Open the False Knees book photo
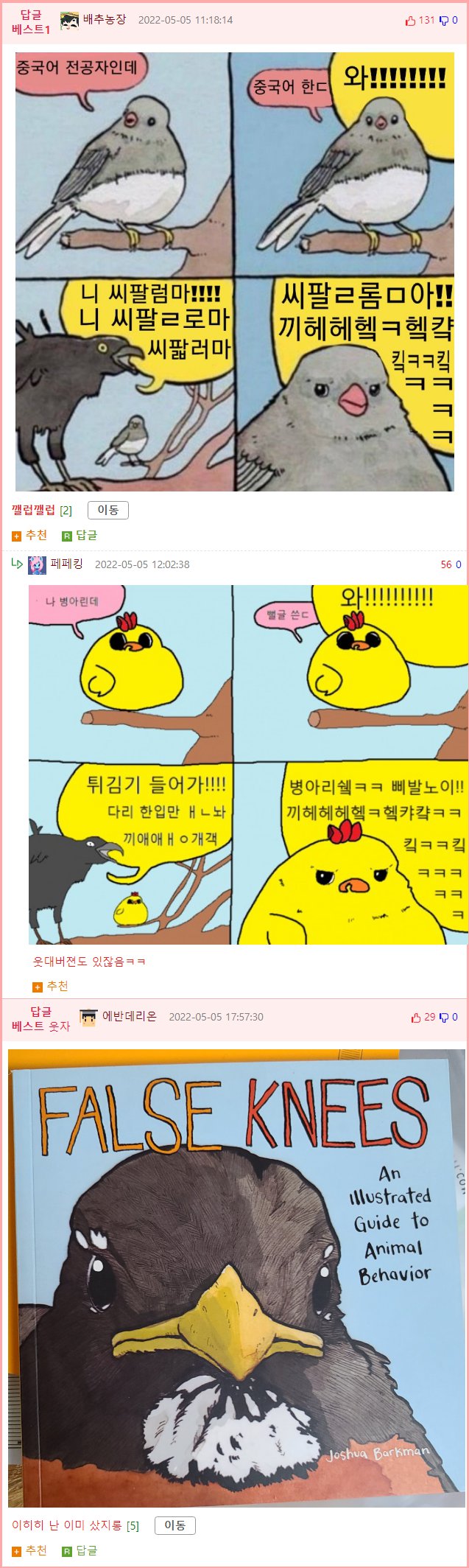 pos(236,1278)
